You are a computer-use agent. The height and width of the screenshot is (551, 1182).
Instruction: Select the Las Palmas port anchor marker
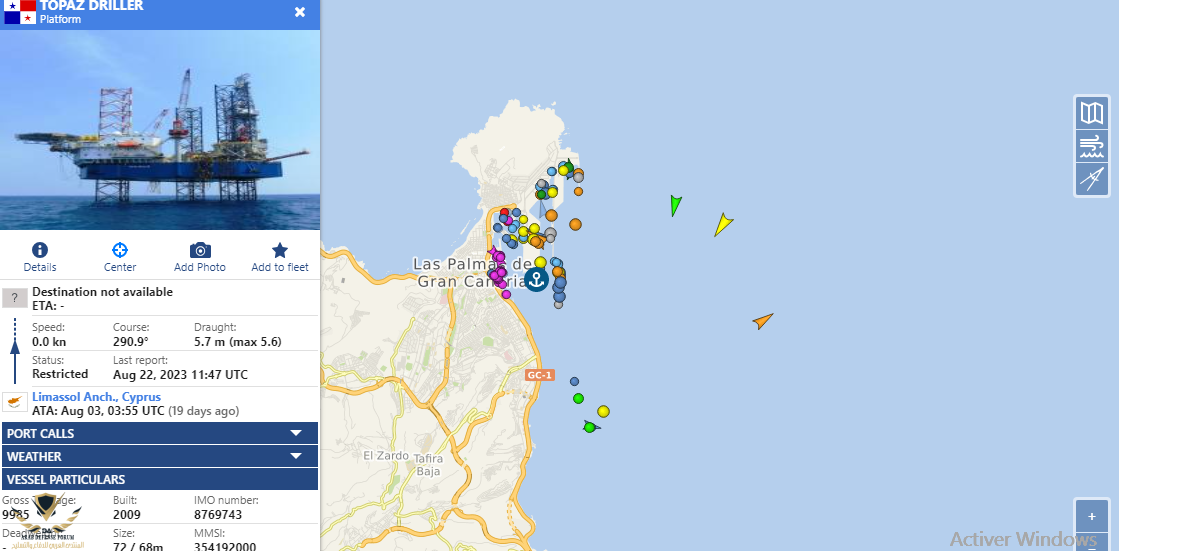pos(536,280)
